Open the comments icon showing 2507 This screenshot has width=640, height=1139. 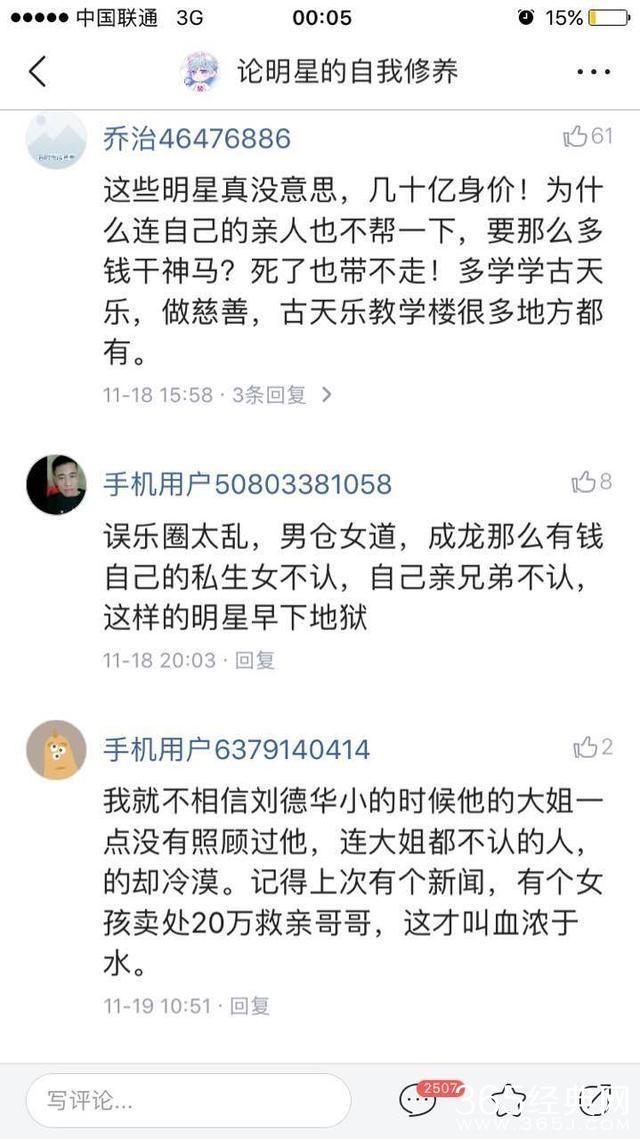pos(418,1100)
